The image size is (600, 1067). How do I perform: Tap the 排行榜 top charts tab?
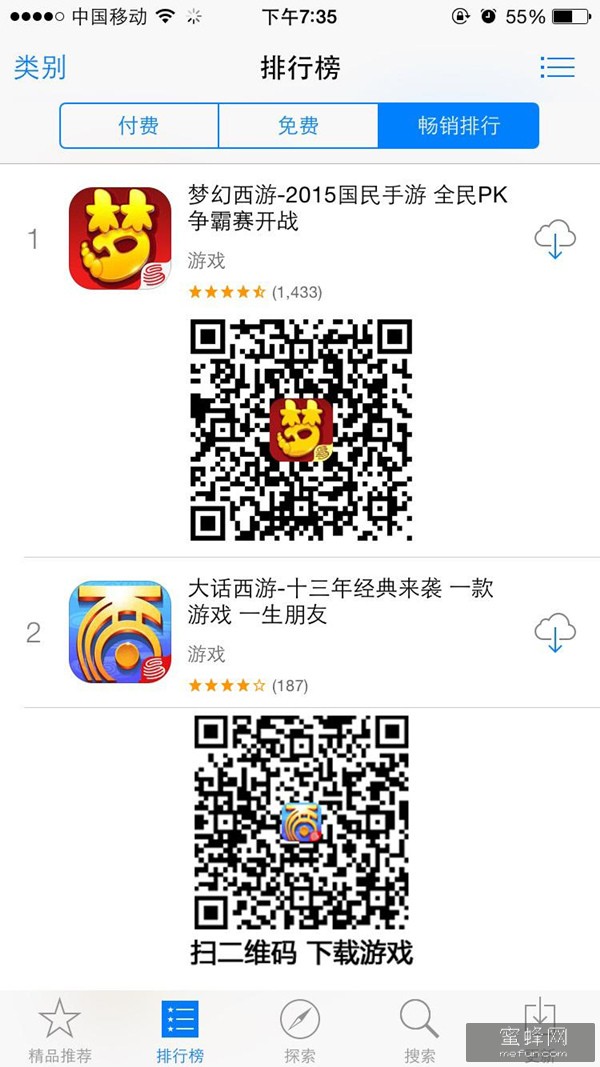180,1030
